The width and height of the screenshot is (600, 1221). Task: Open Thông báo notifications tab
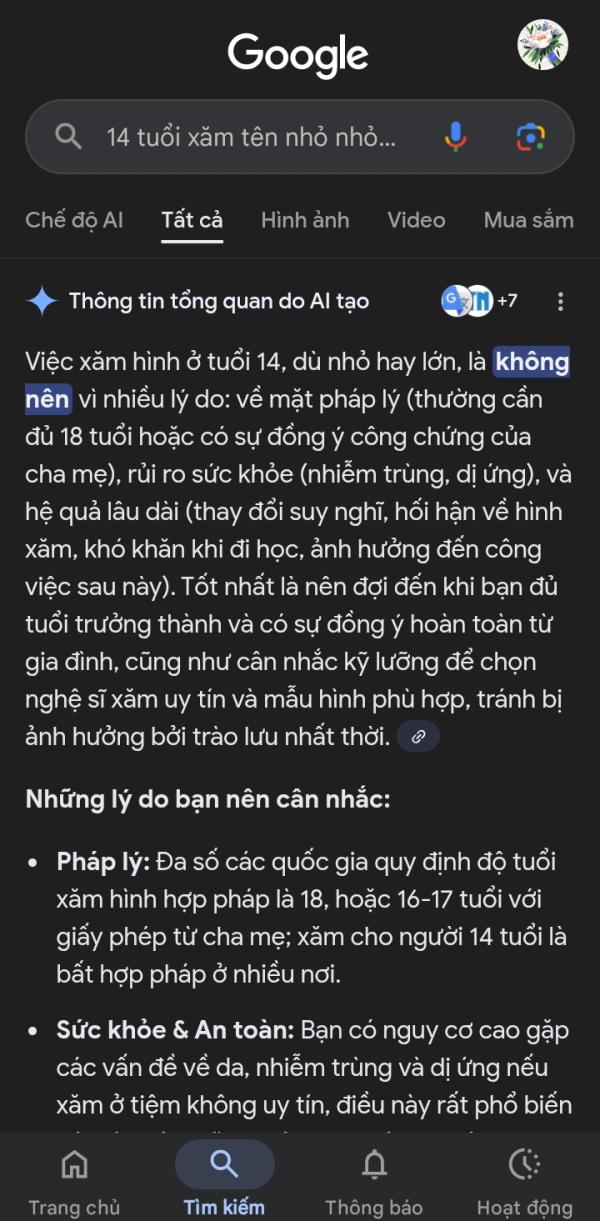pyautogui.click(x=374, y=1178)
